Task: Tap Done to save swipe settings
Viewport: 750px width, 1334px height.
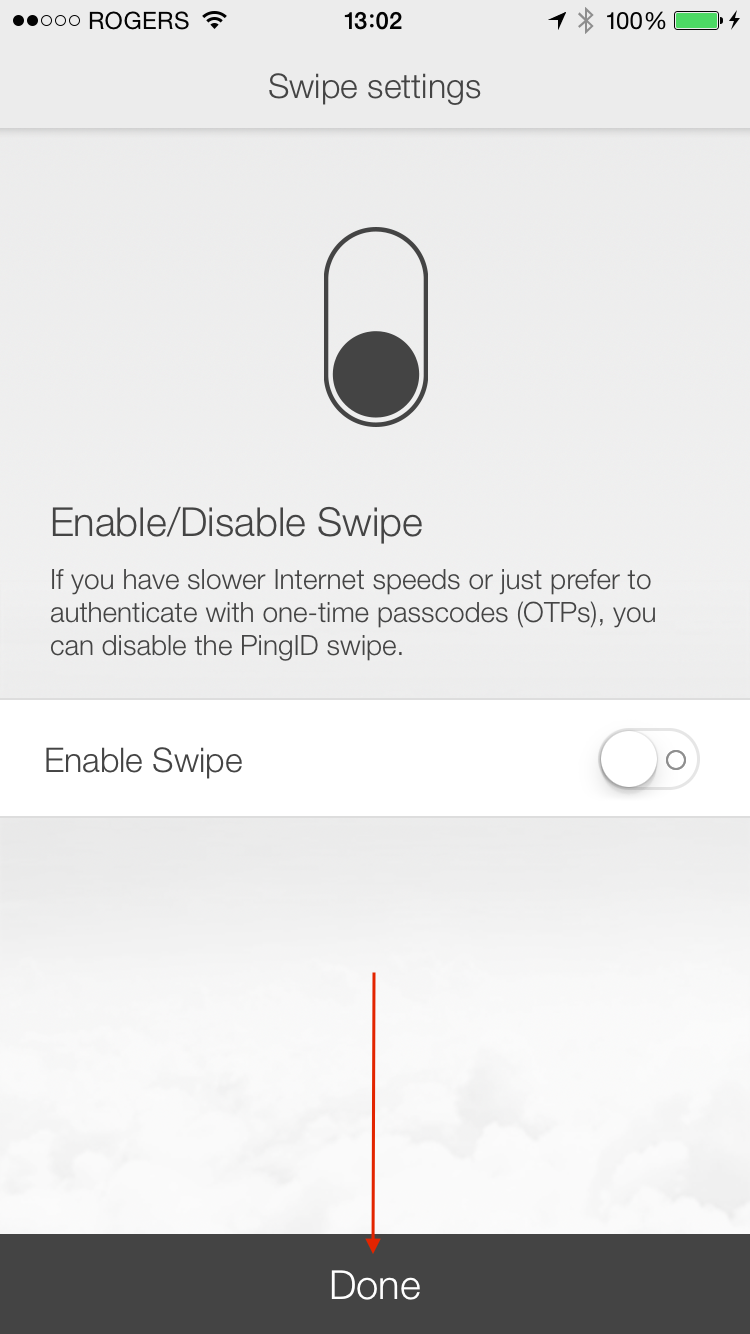Action: coord(375,1285)
